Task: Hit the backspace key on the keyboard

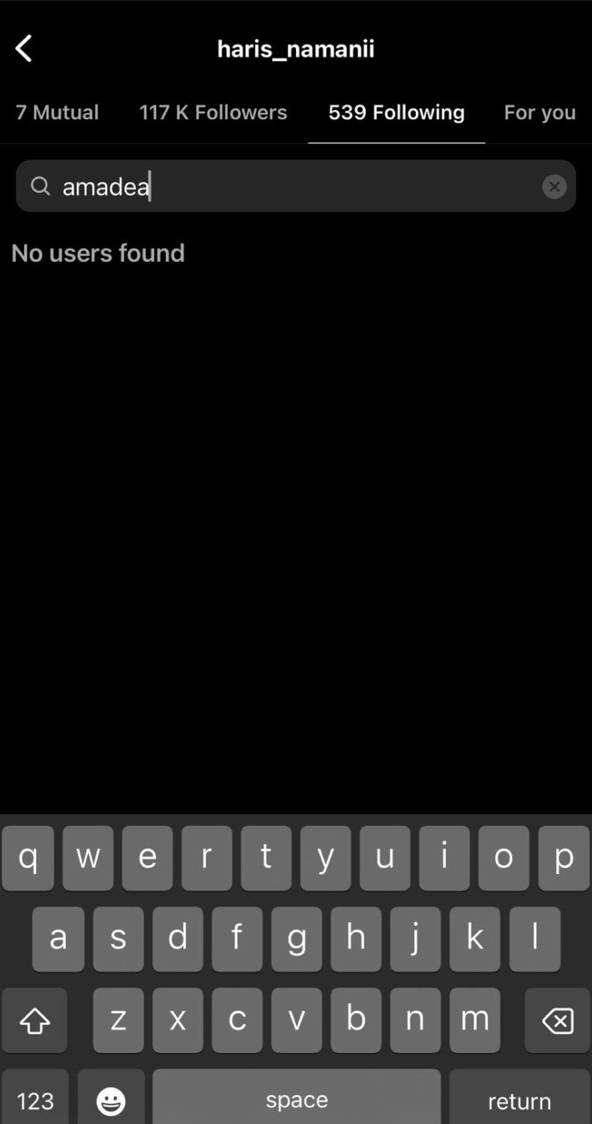Action: 558,1021
